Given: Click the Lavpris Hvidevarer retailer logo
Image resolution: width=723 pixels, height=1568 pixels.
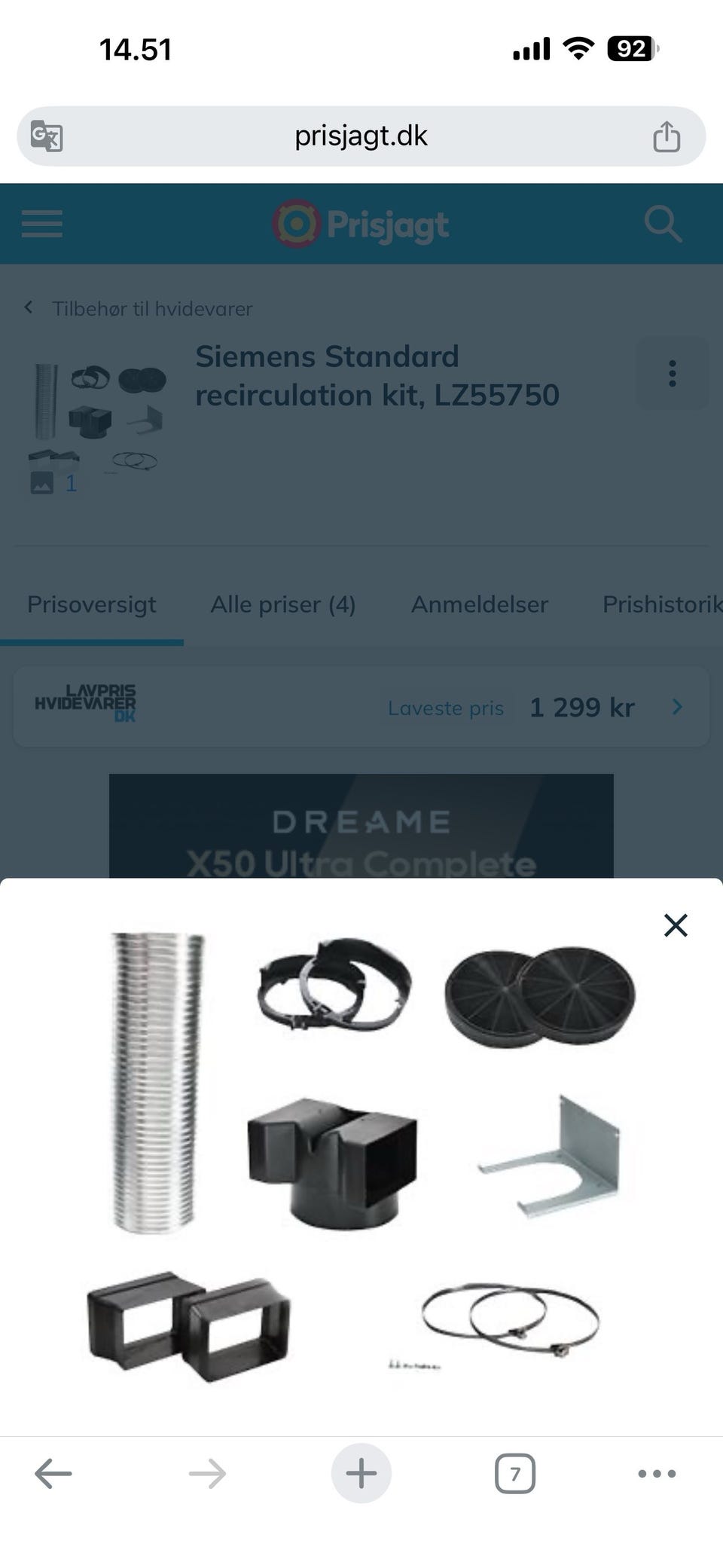Looking at the screenshot, I should pyautogui.click(x=87, y=705).
